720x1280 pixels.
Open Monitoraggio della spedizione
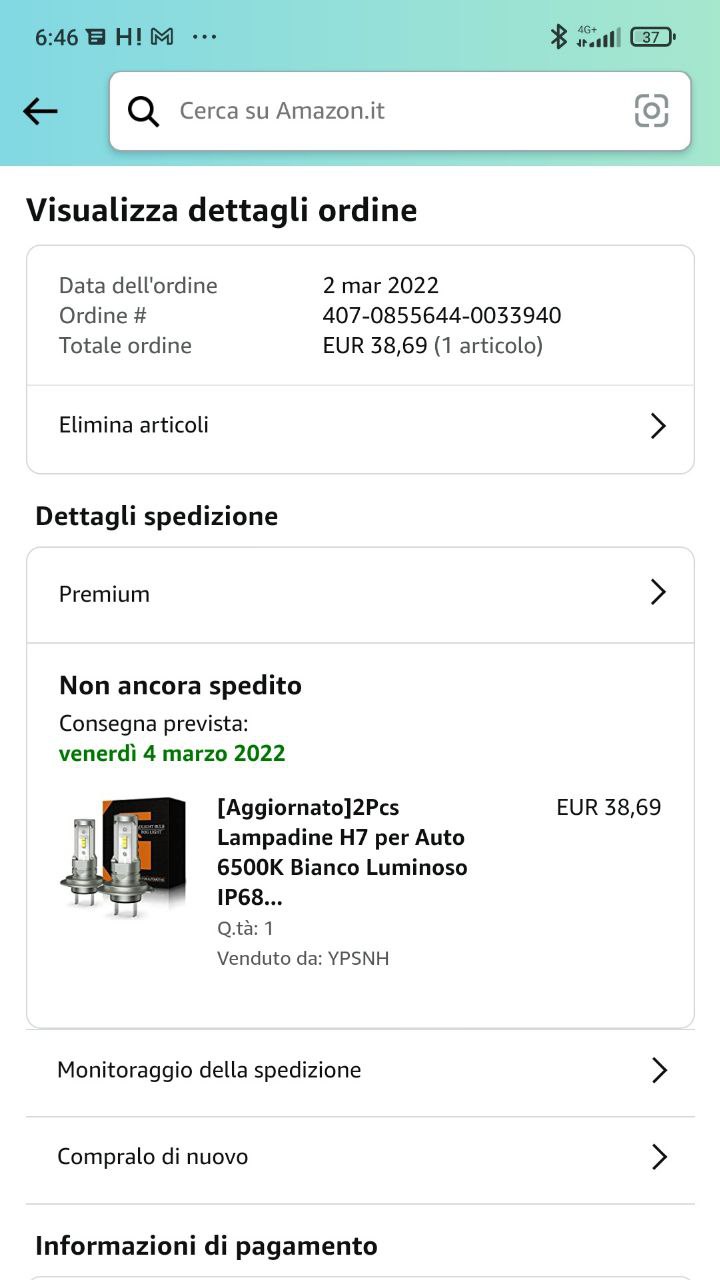click(360, 1070)
